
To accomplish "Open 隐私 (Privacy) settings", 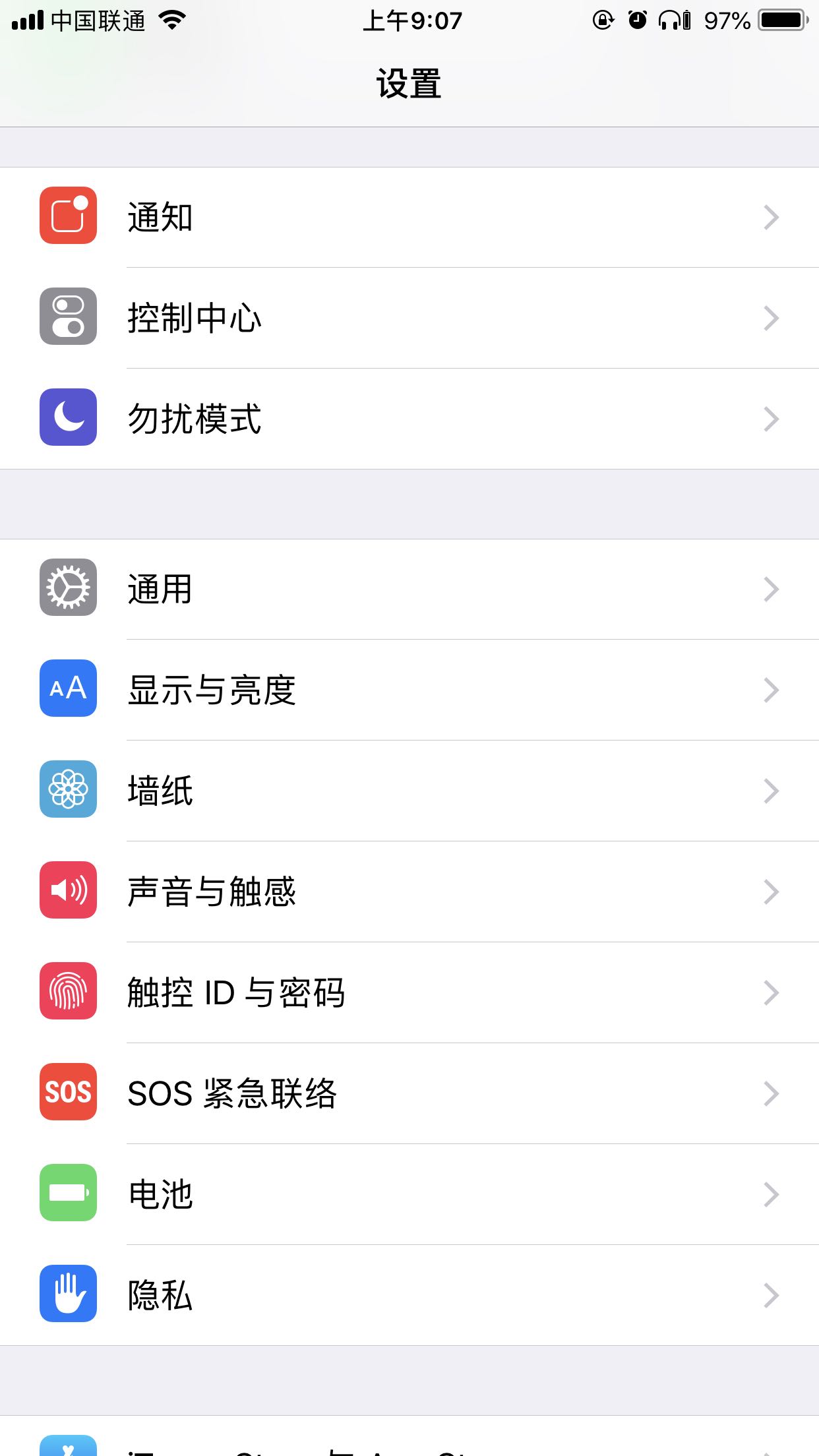I will [409, 1295].
